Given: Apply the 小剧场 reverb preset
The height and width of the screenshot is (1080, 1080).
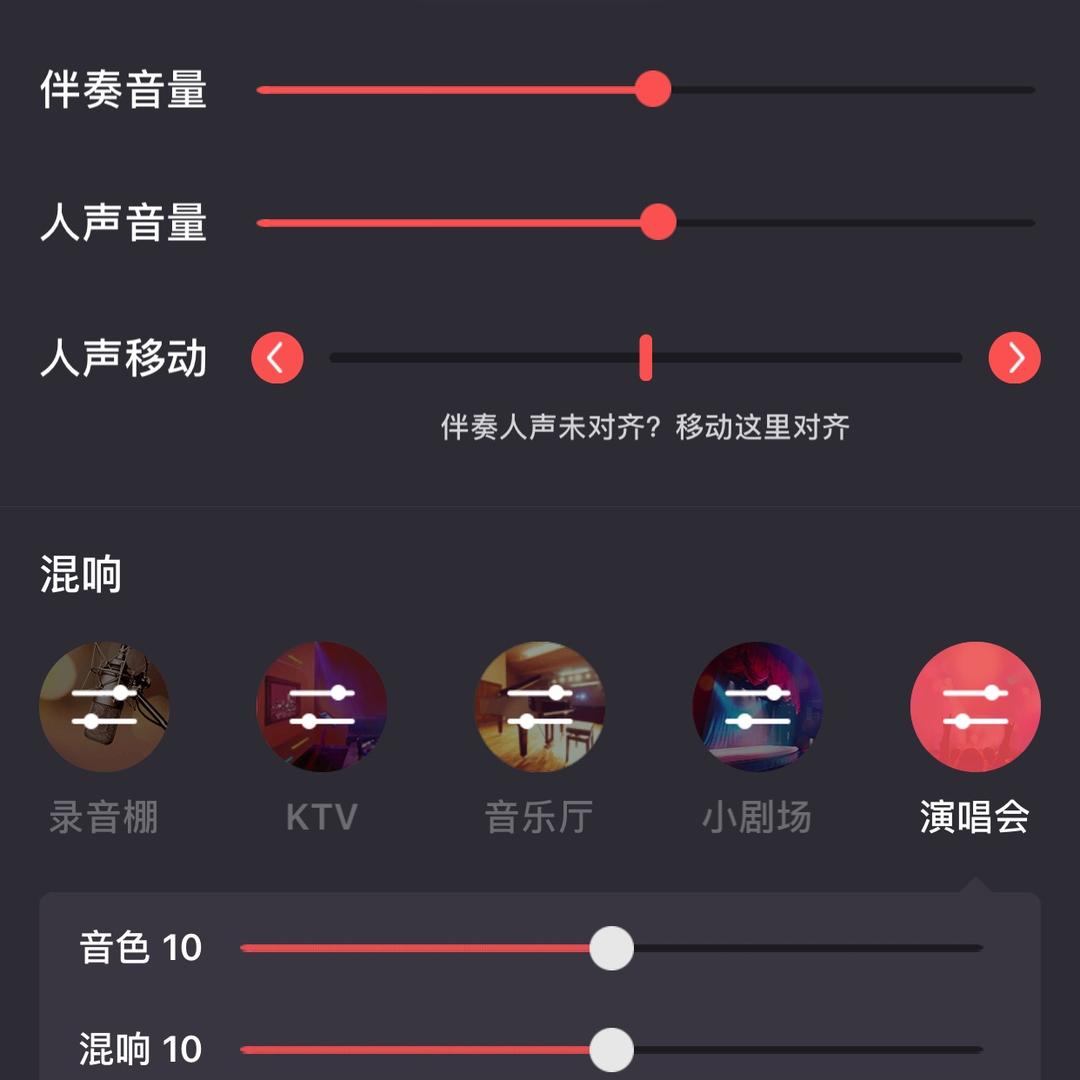Looking at the screenshot, I should (757, 707).
